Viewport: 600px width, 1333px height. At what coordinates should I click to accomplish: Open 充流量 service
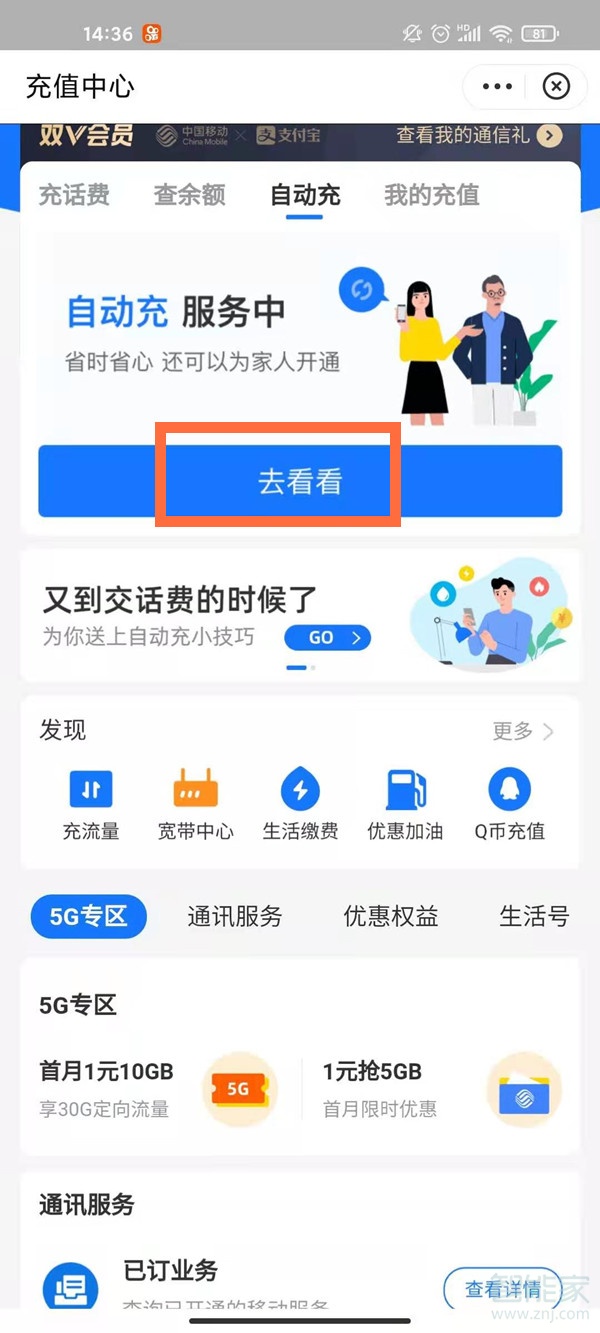point(91,805)
